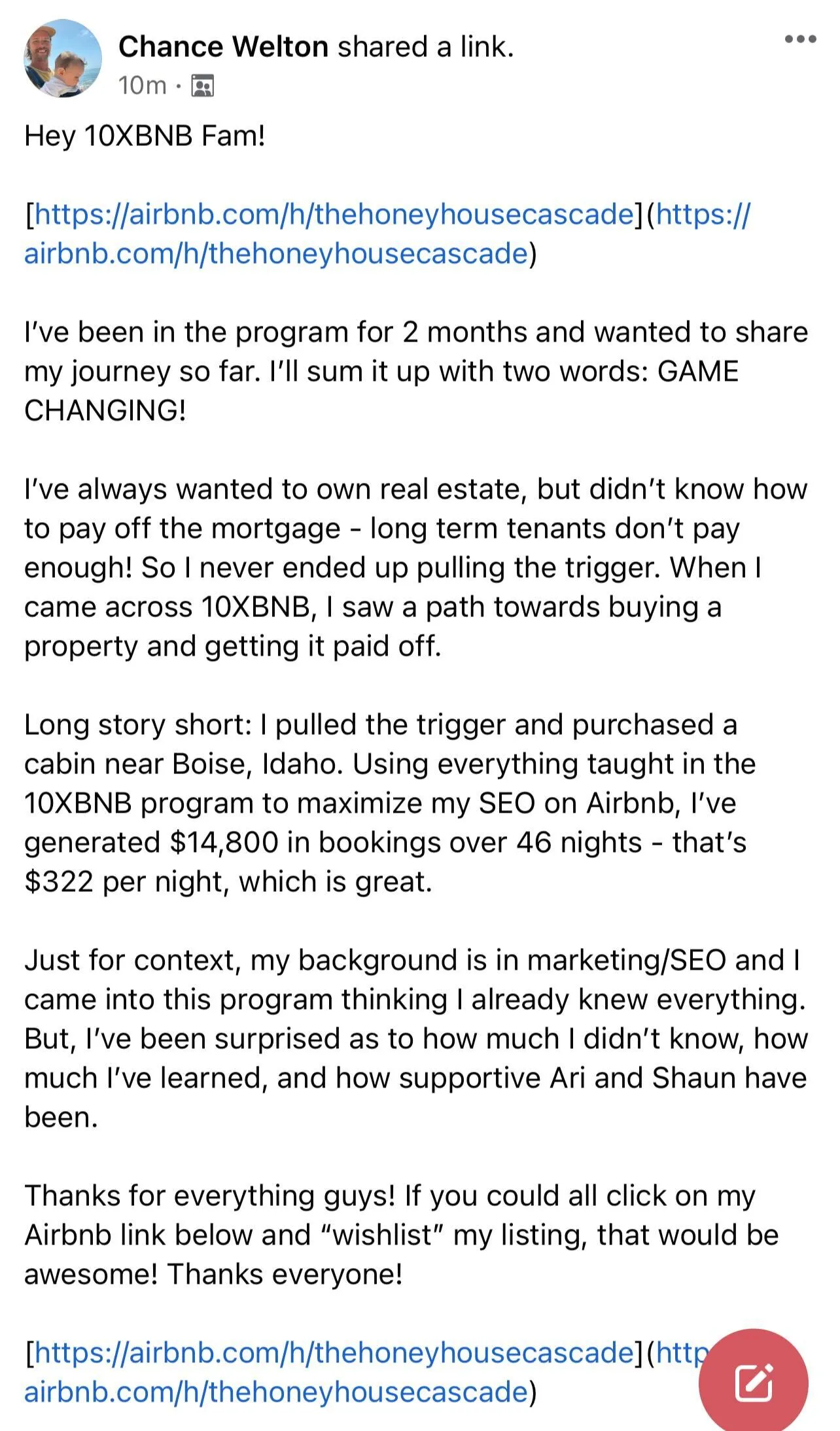
Task: Open the Airbnb link under the greeting
Action: click(x=334, y=215)
